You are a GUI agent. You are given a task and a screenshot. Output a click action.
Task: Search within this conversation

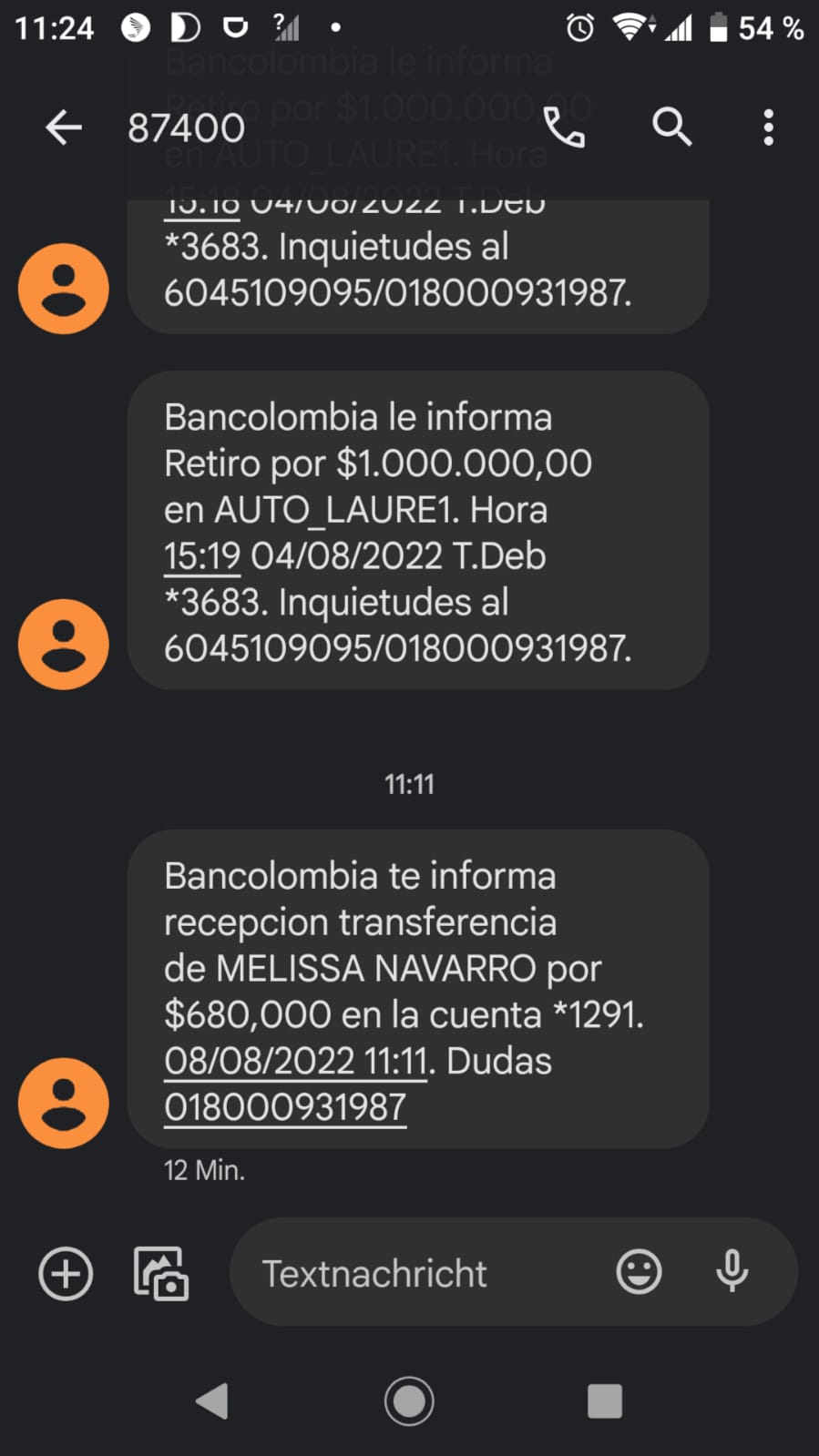point(671,127)
